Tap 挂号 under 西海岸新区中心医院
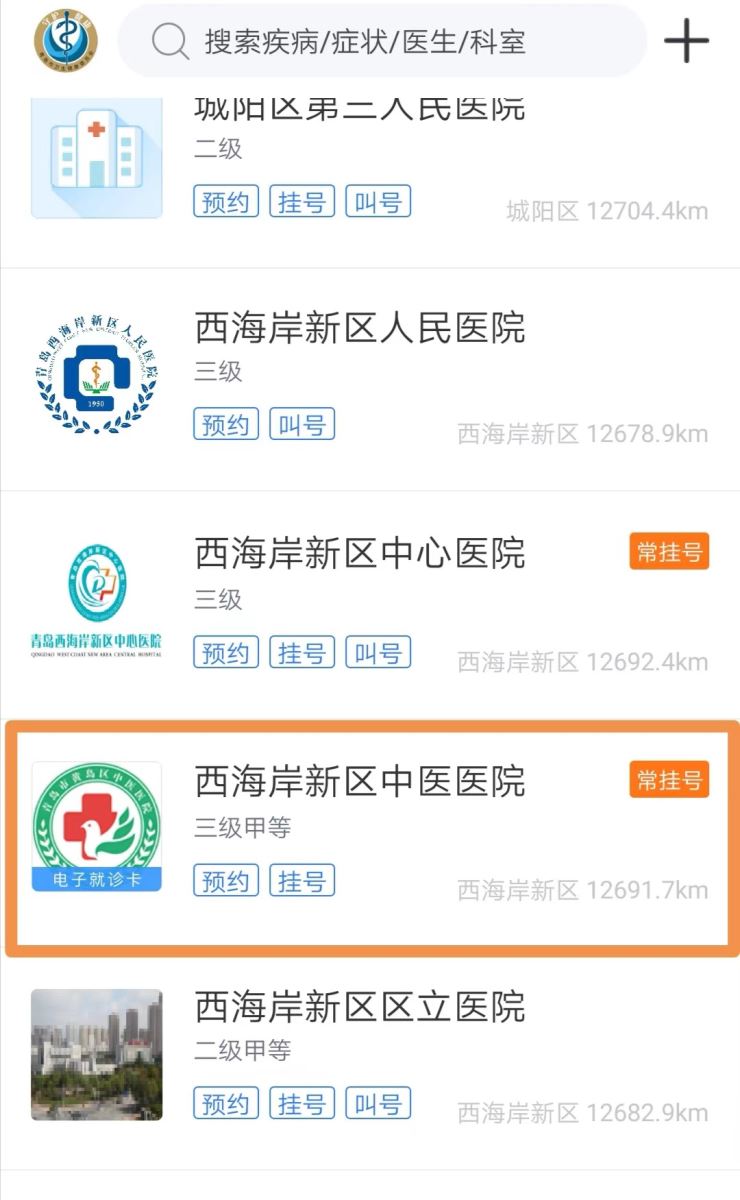Image resolution: width=740 pixels, height=1200 pixels. (x=302, y=653)
